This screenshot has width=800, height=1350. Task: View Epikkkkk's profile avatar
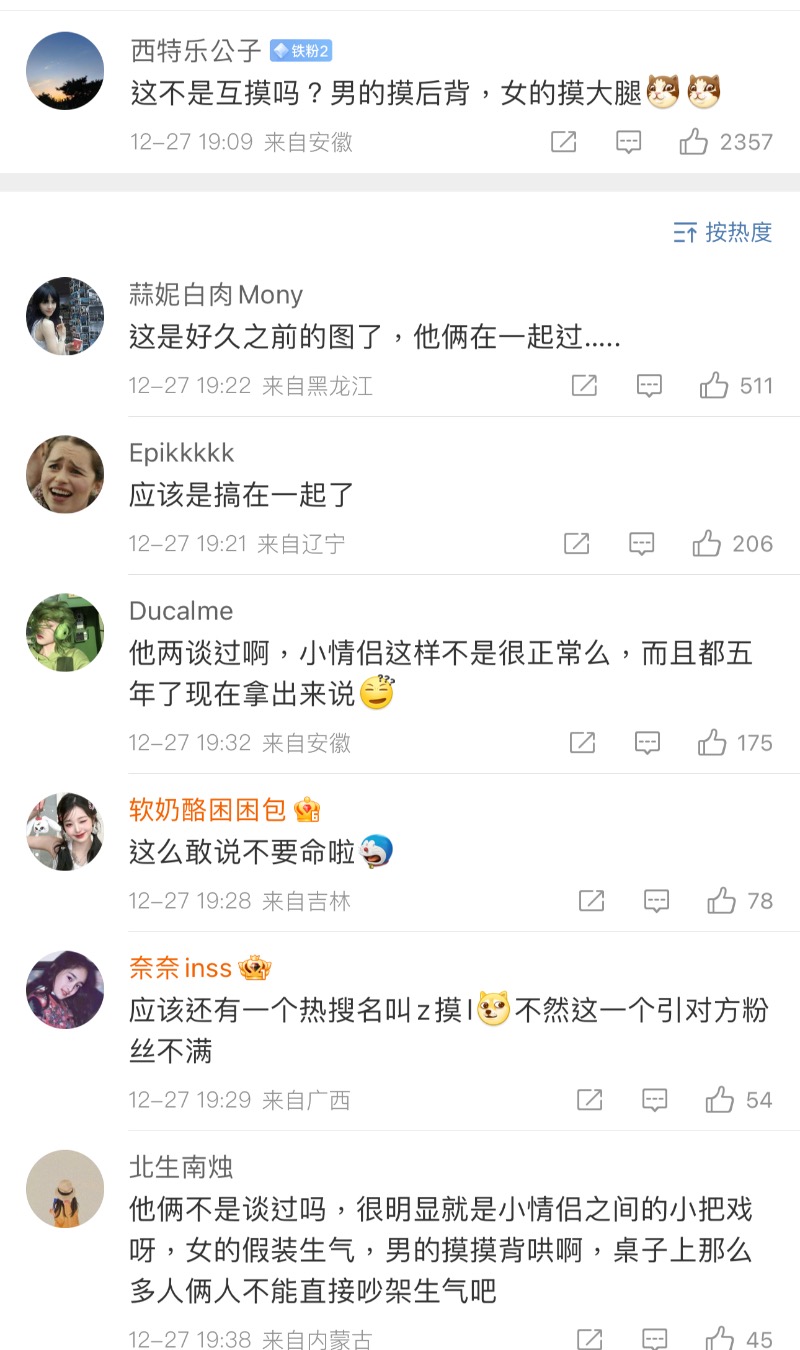65,474
